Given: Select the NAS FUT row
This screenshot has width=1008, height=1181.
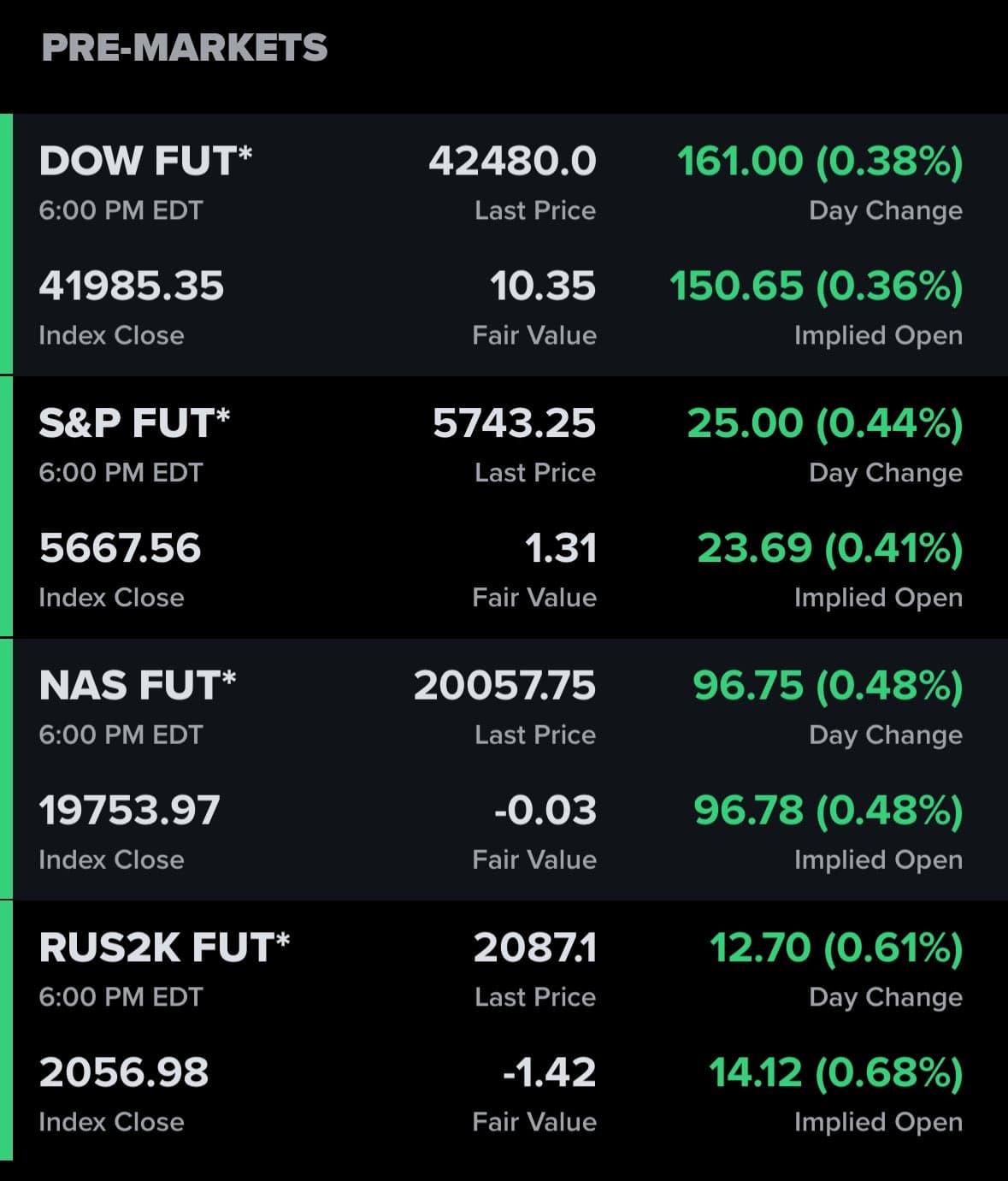Looking at the screenshot, I should coord(137,686).
